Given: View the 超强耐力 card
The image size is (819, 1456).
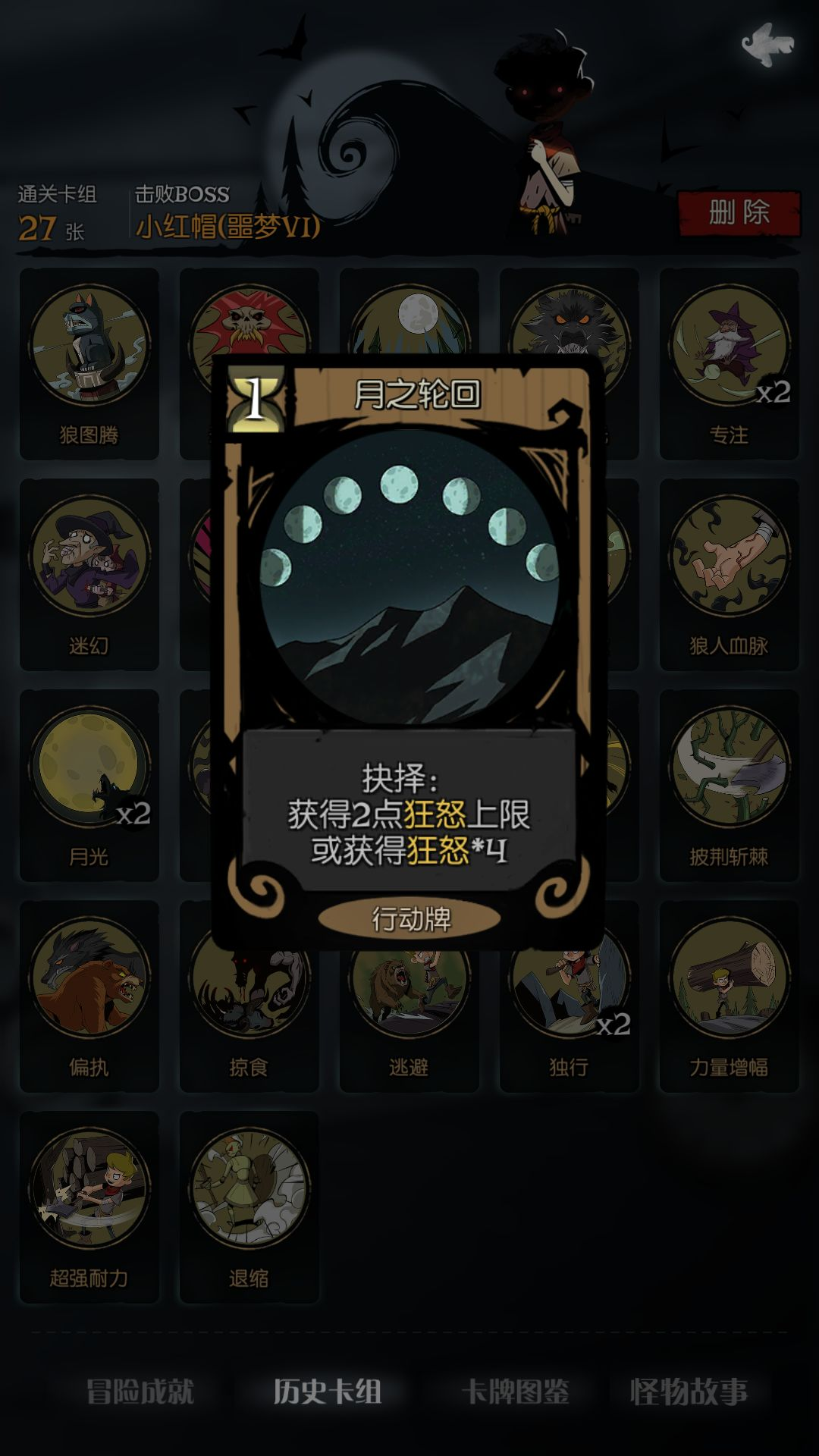Looking at the screenshot, I should pos(89,1206).
